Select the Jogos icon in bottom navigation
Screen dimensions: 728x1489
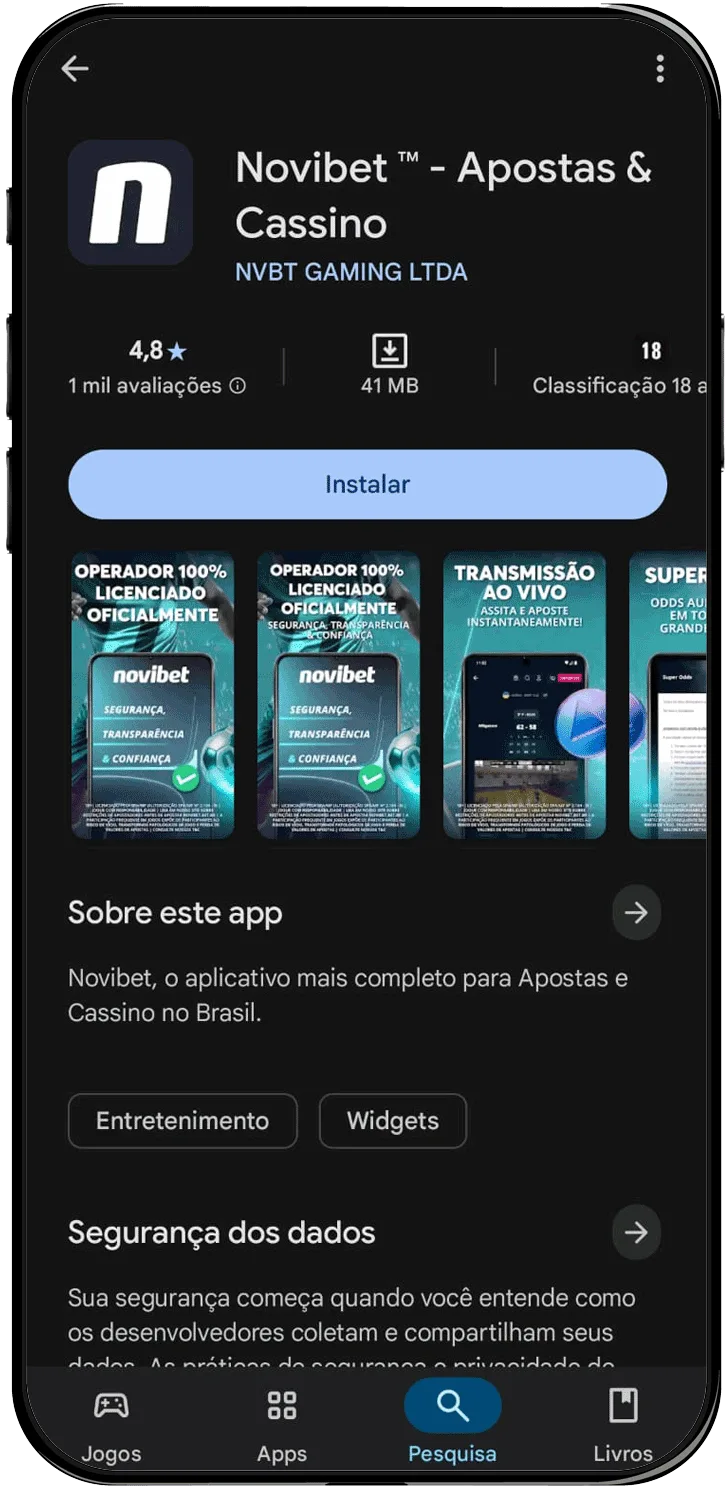point(110,1405)
